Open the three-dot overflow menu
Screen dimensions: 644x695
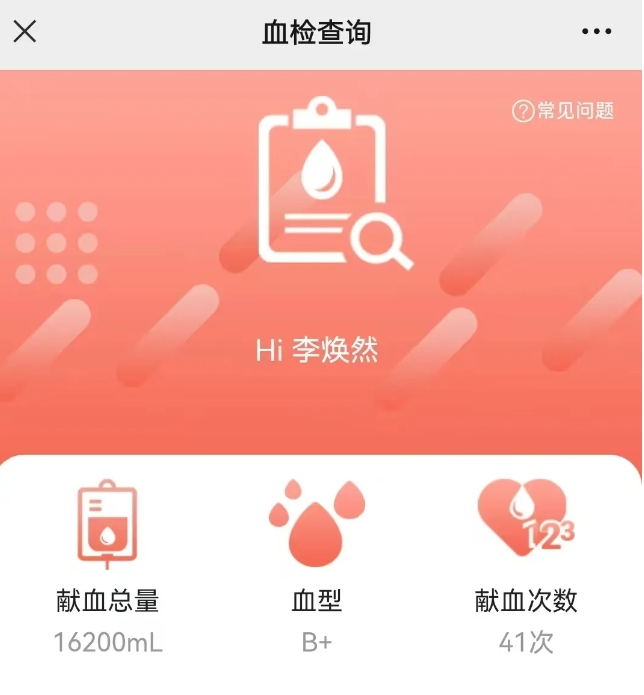click(596, 32)
